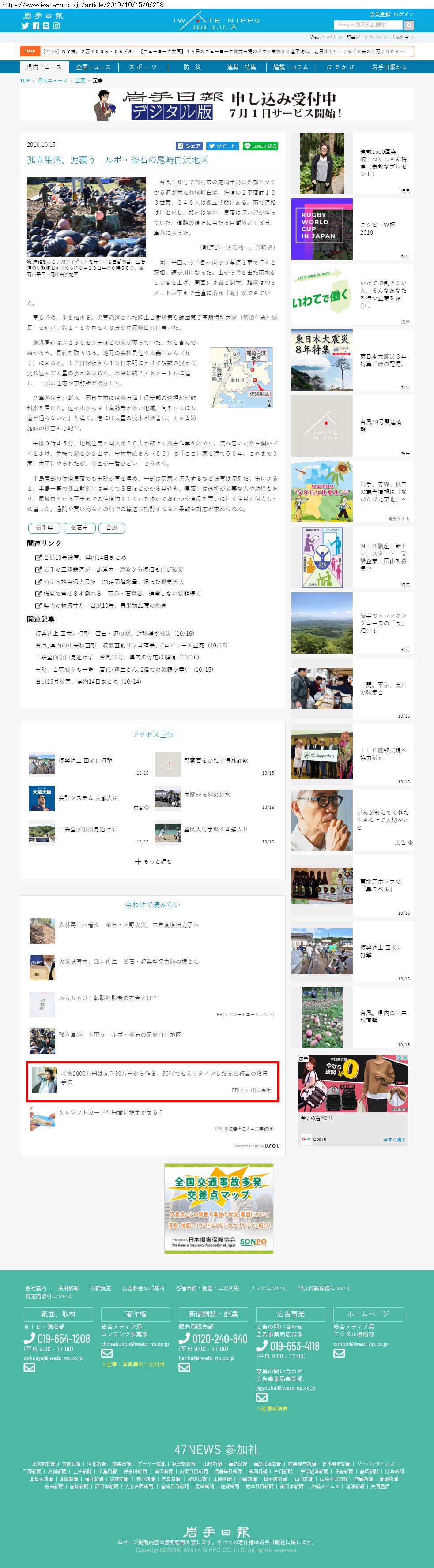Switch to the スポーツ tab
434x1568 pixels.
(143, 67)
